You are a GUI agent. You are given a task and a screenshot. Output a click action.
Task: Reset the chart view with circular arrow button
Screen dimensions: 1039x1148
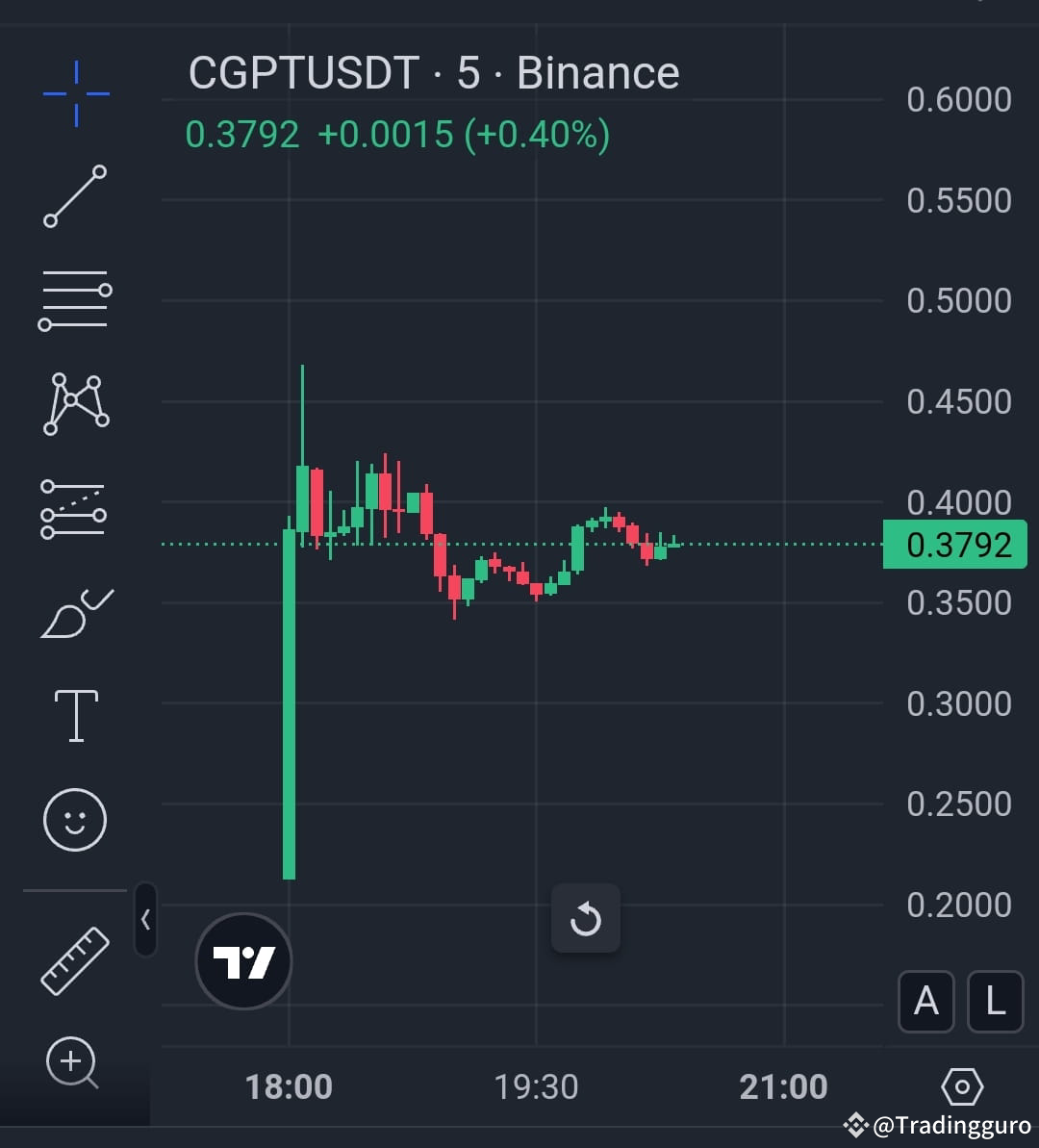coord(586,918)
